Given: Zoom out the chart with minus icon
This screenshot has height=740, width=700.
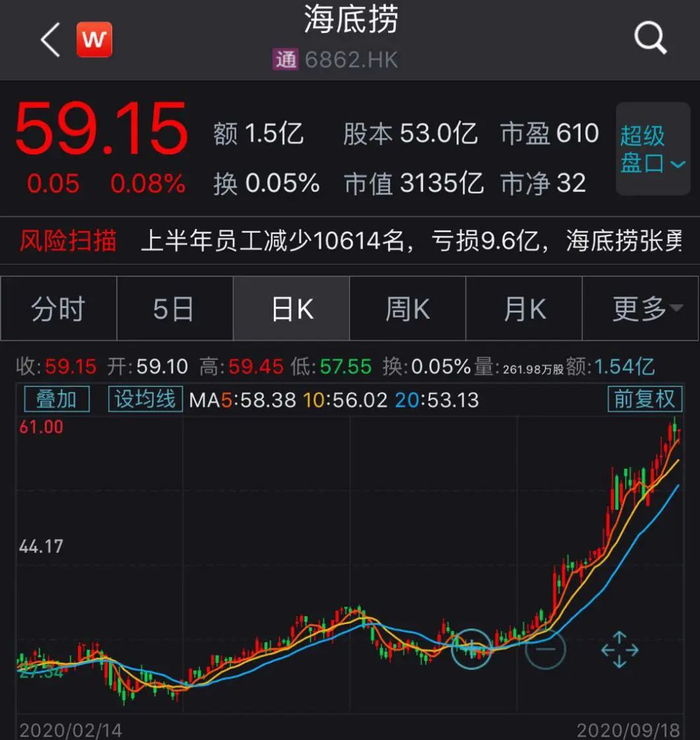Looking at the screenshot, I should (x=545, y=650).
